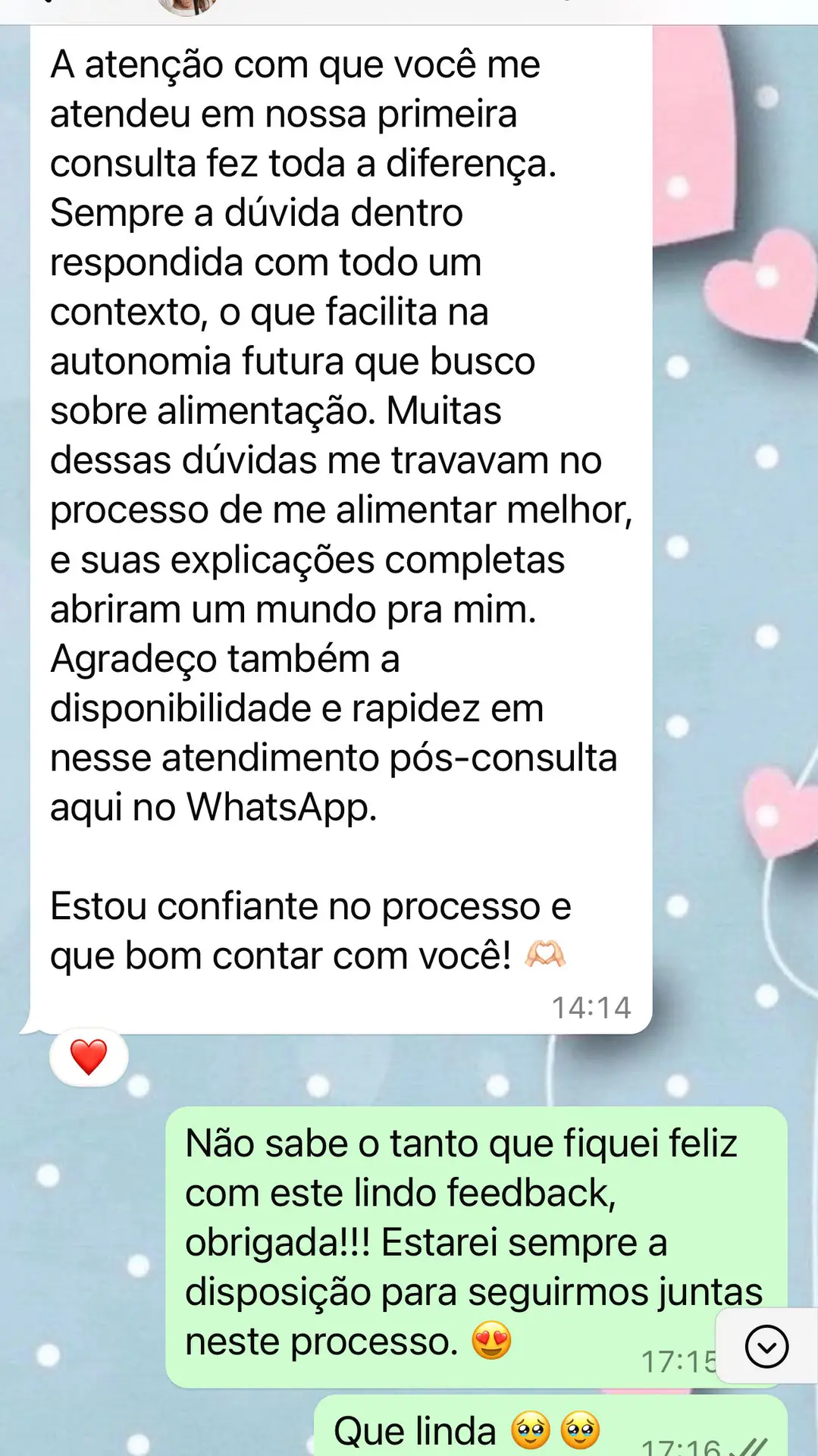
Task: Tap the heart-eyes emoji in the green reply
Action: pyautogui.click(x=491, y=1341)
